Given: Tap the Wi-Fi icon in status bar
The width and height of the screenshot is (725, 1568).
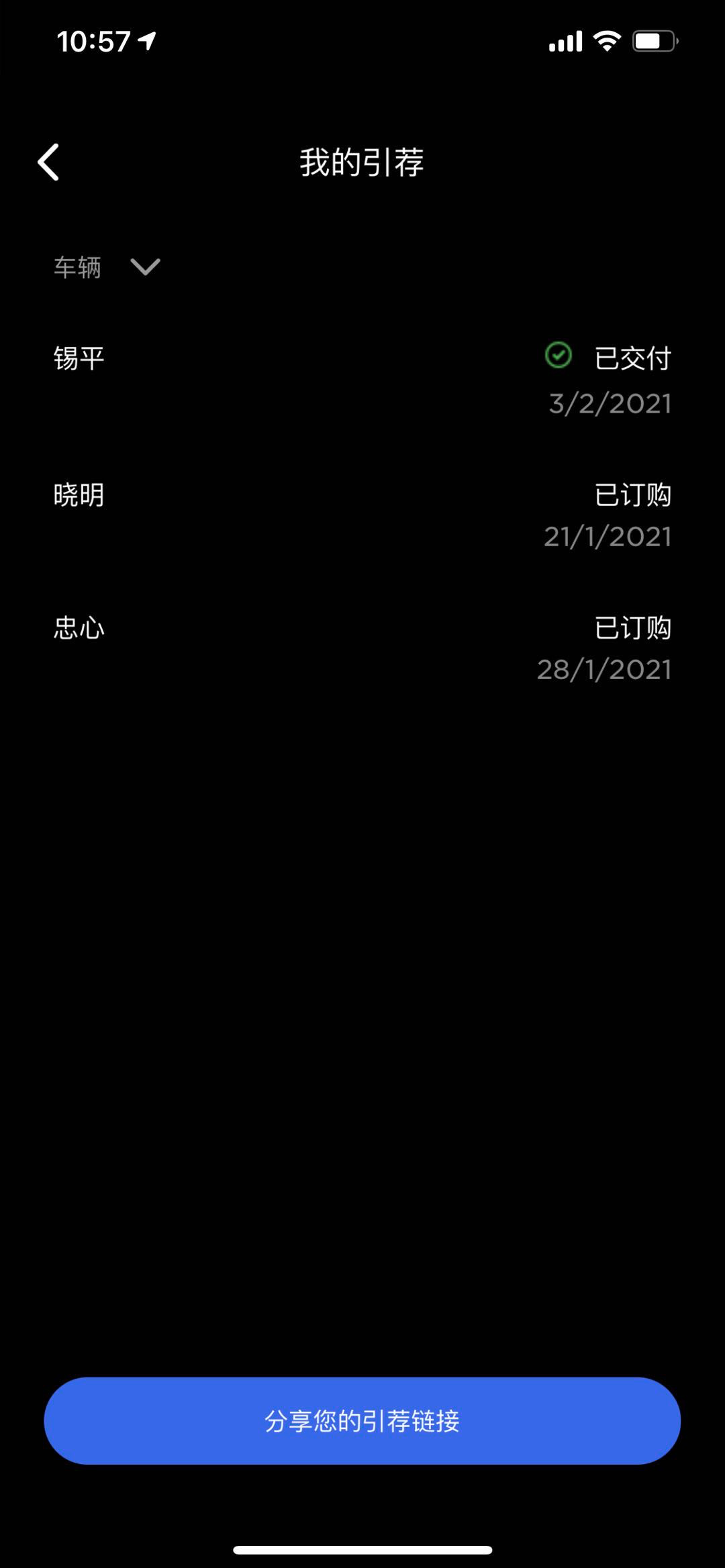Looking at the screenshot, I should 606,40.
